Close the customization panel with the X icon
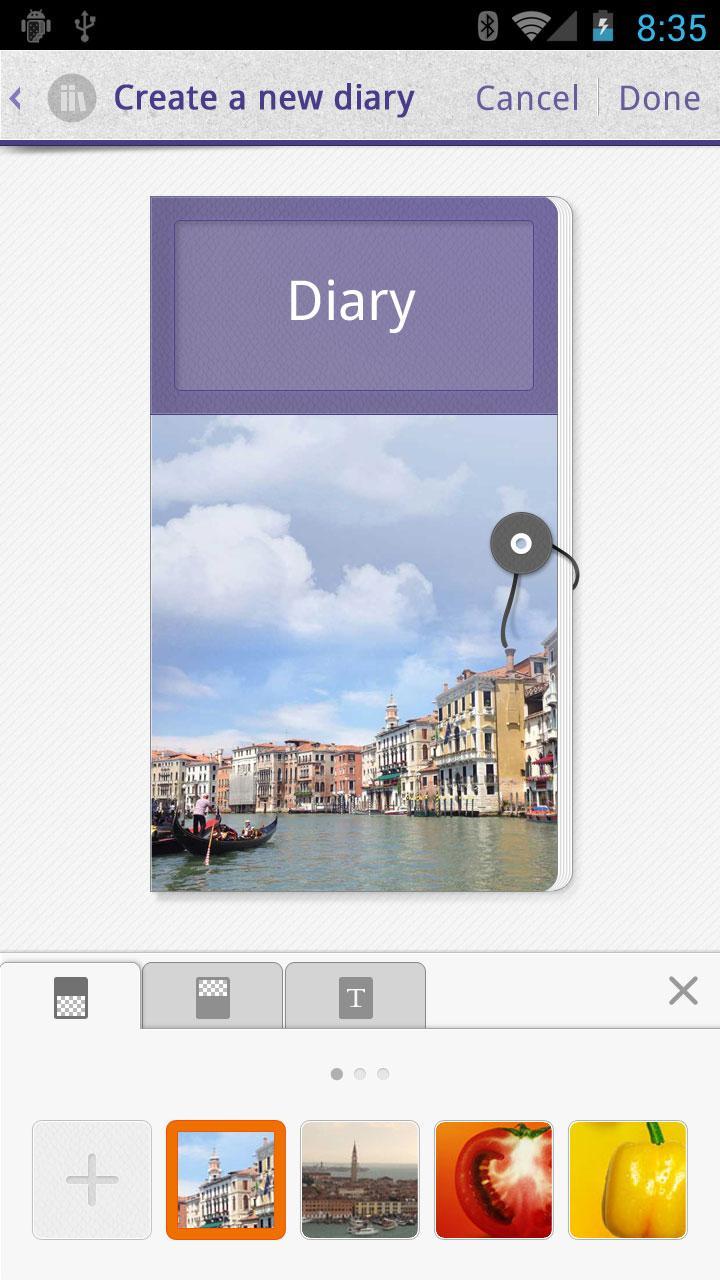This screenshot has width=720, height=1280. (683, 991)
